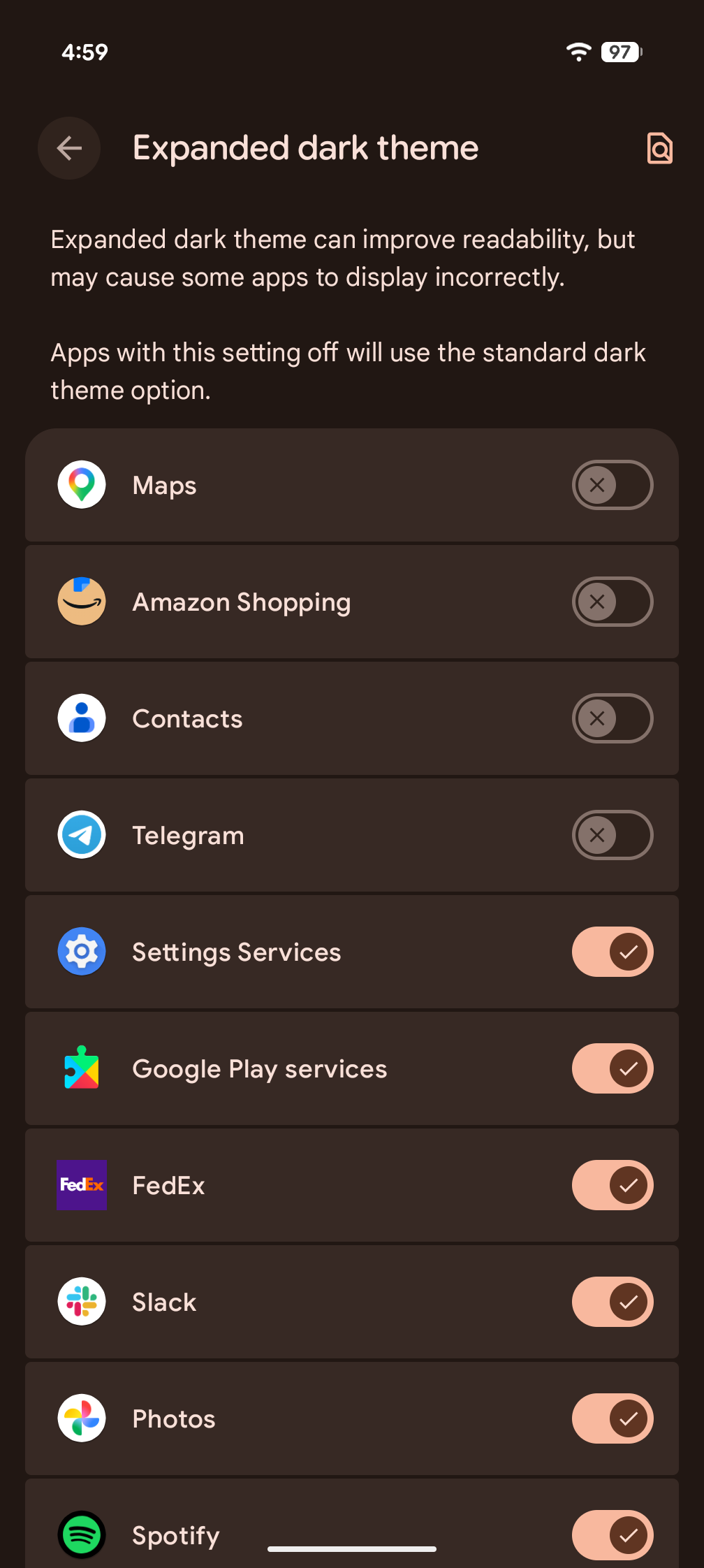
Task: Go back from Expanded dark theme
Action: click(x=69, y=148)
